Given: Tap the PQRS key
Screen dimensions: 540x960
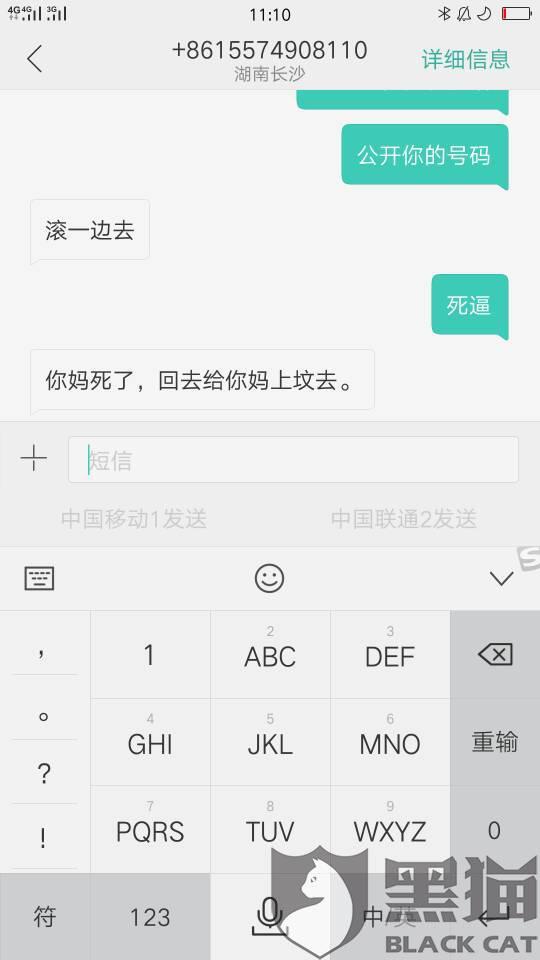Looking at the screenshot, I should click(x=150, y=830).
